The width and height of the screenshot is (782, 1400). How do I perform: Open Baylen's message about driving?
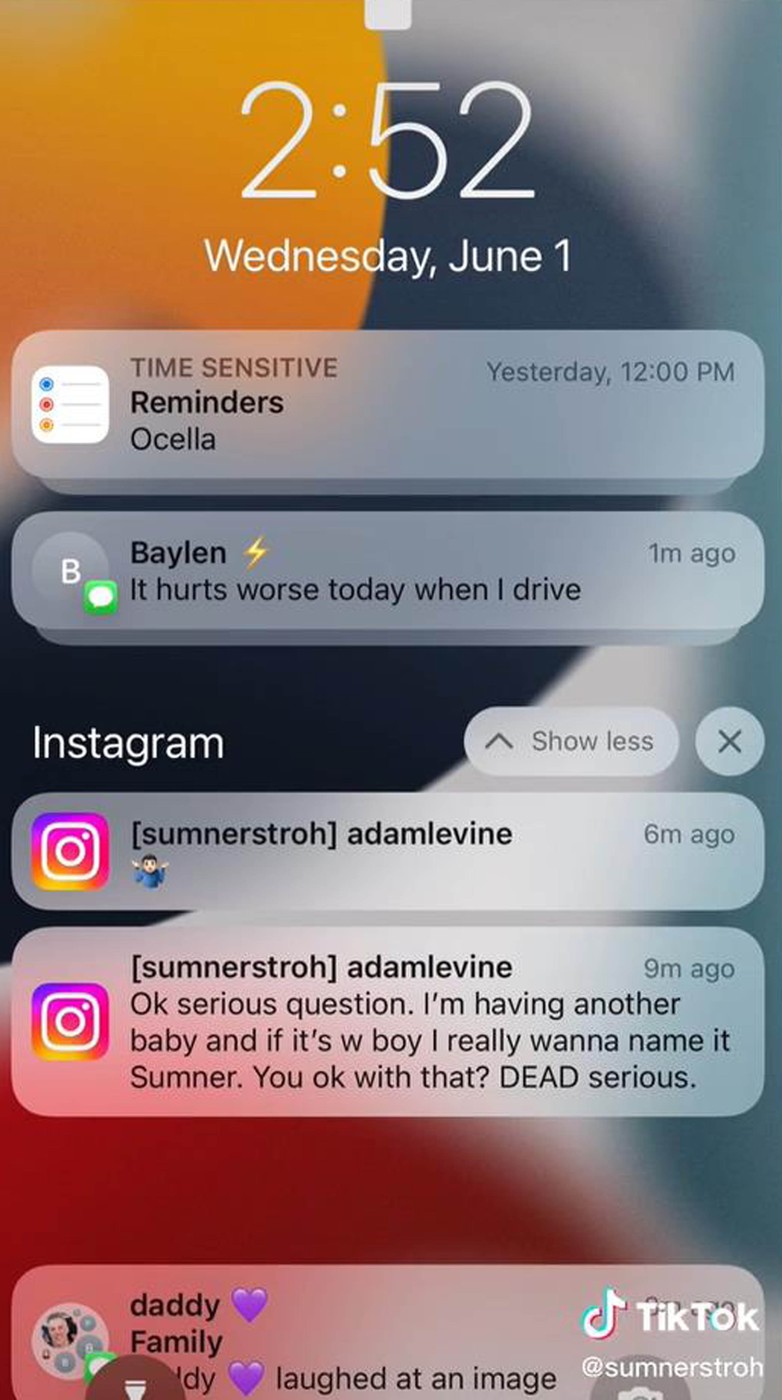(388, 571)
